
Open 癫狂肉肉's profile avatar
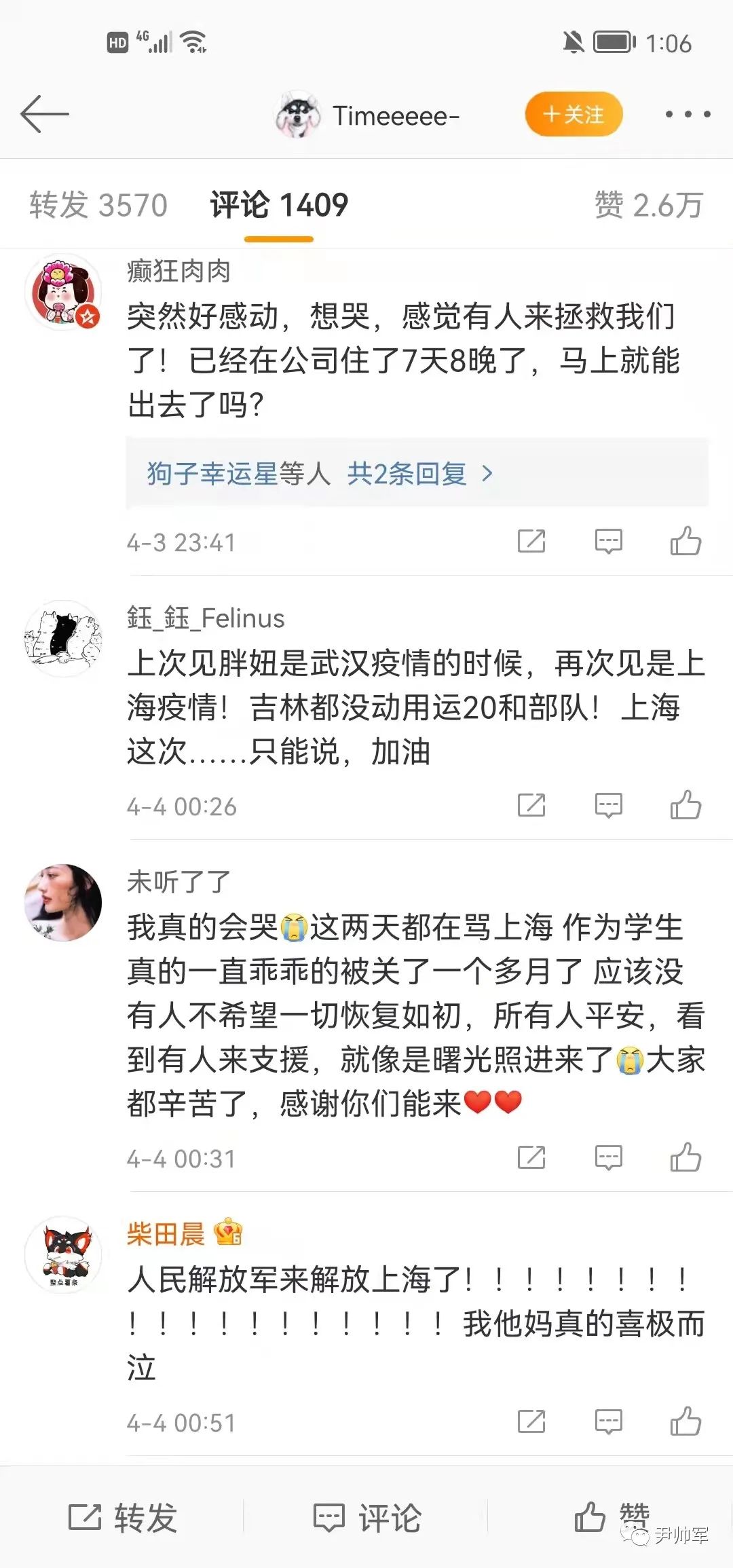63,292
